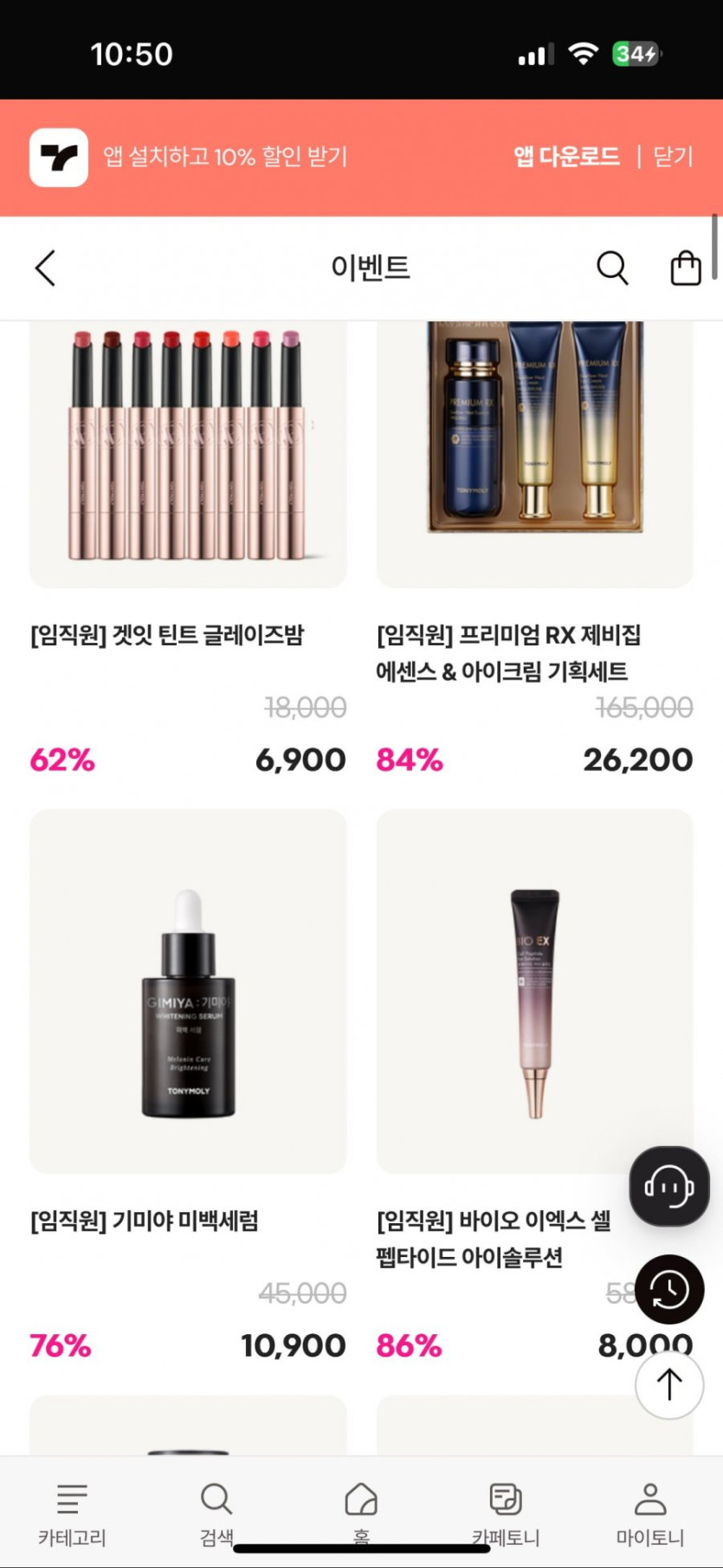Go to the 홈 tab
The image size is (723, 1568).
tap(361, 1513)
